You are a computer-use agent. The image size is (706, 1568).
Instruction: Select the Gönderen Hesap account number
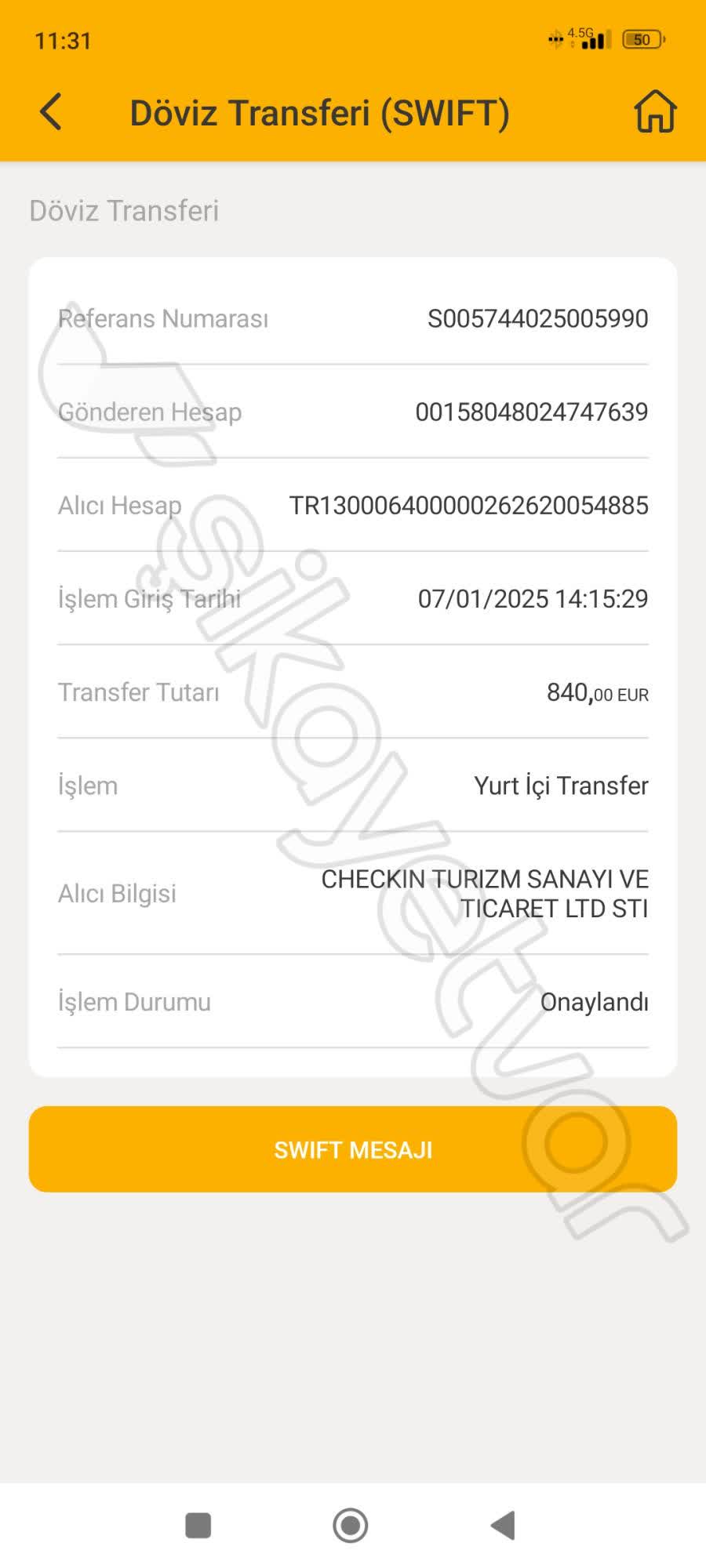point(533,412)
